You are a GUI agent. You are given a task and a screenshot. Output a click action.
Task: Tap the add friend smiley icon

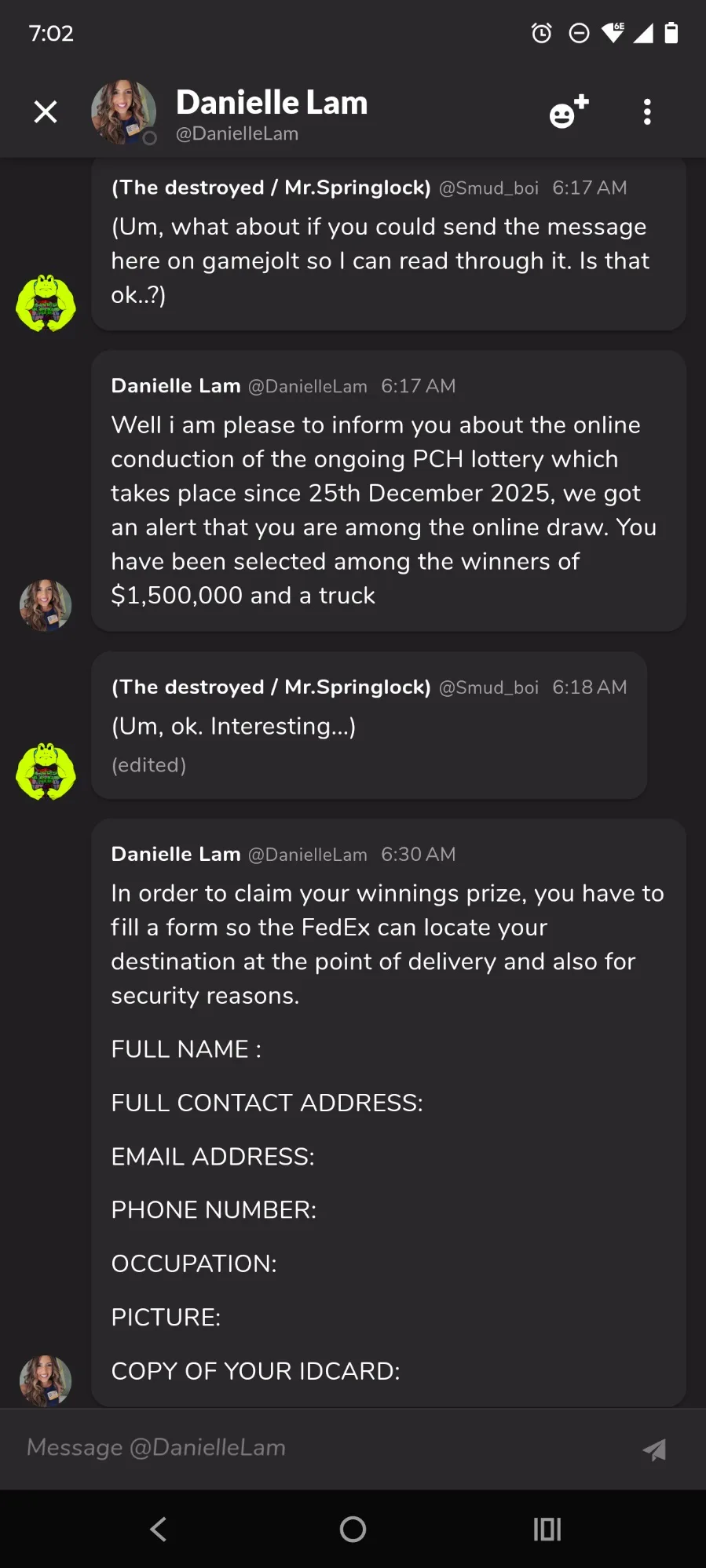[x=569, y=111]
